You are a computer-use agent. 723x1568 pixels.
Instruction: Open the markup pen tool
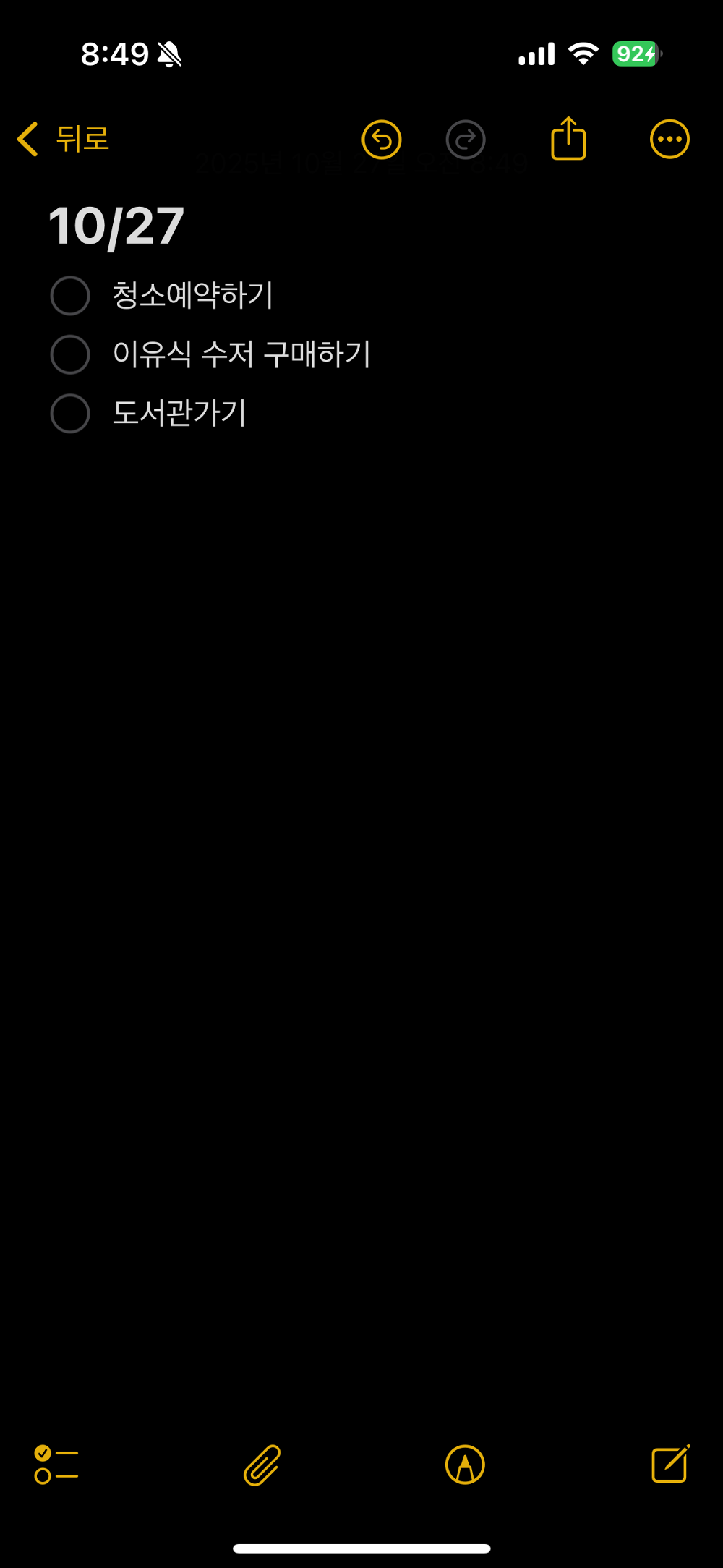pyautogui.click(x=465, y=1465)
